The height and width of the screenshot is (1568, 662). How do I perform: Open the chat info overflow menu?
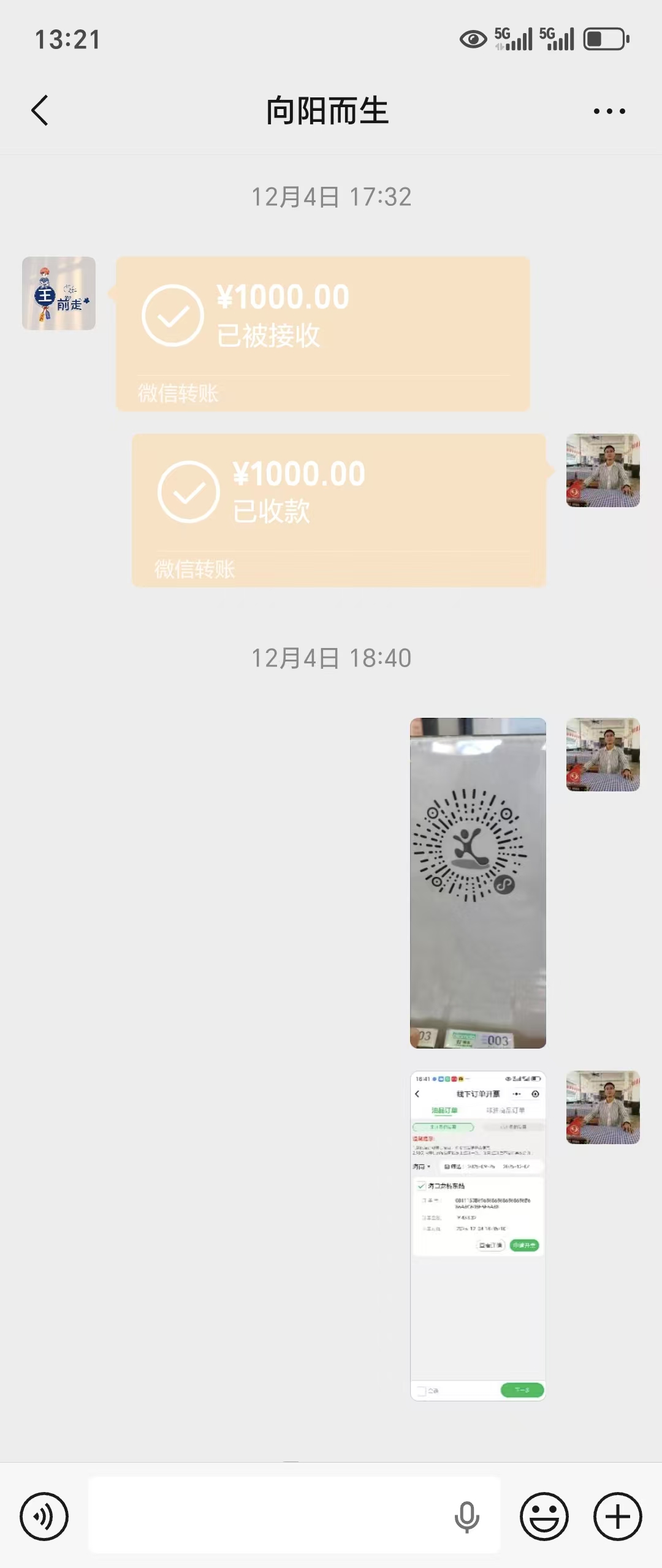click(609, 111)
